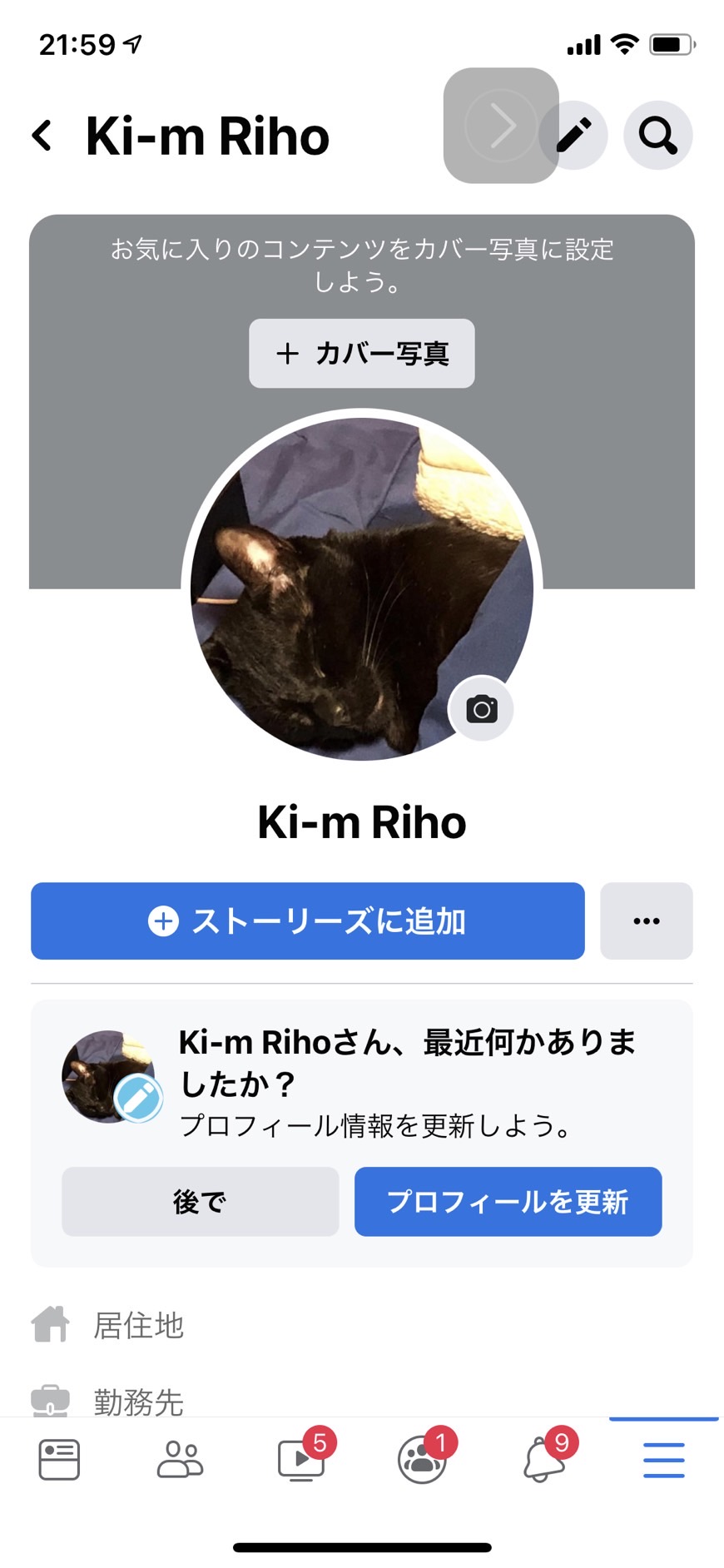Add a cover photo with カバー写真 button
This screenshot has width=724, height=1568.
pyautogui.click(x=362, y=353)
